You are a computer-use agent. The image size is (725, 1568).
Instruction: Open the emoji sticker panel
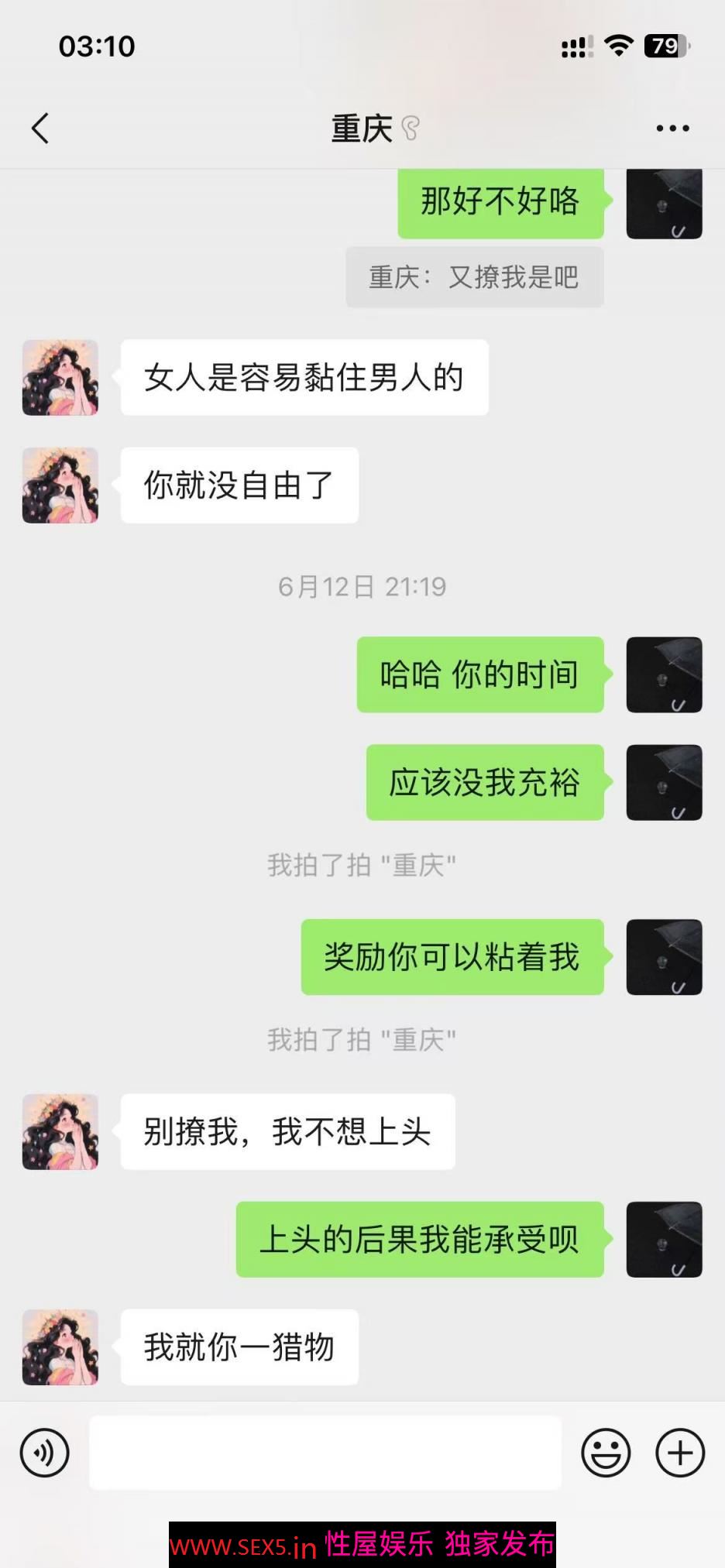[x=606, y=1453]
